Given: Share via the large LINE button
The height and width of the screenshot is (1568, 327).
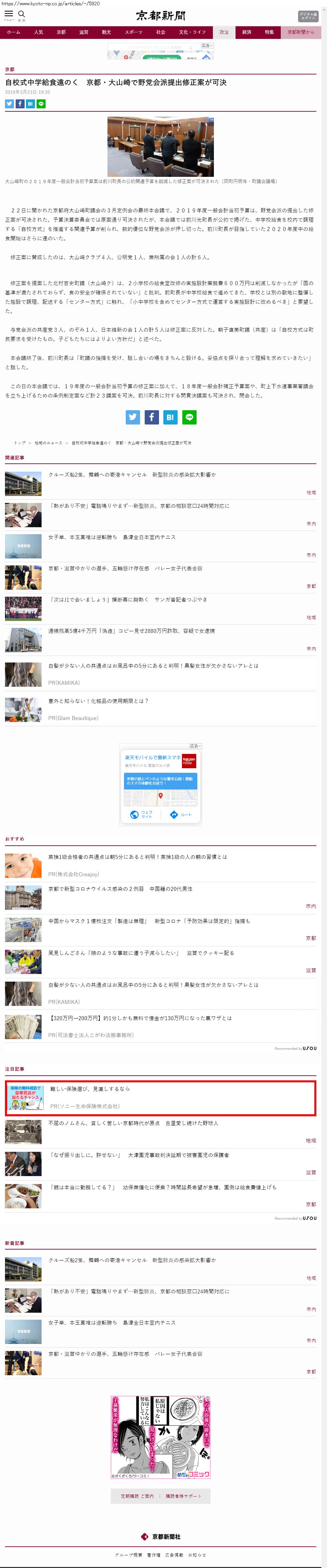Looking at the screenshot, I should click(x=189, y=417).
